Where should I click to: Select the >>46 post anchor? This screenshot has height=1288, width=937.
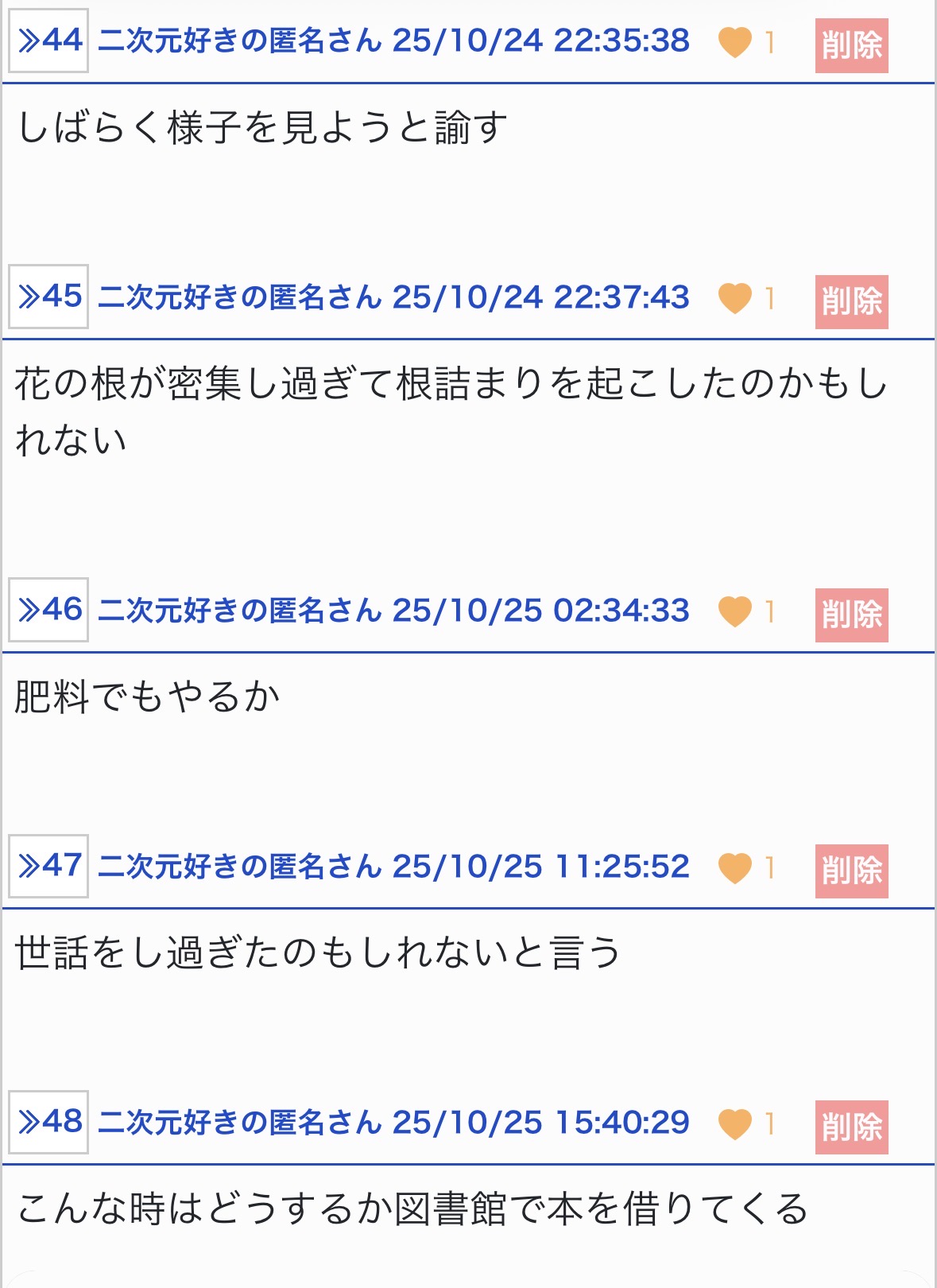pyautogui.click(x=48, y=610)
